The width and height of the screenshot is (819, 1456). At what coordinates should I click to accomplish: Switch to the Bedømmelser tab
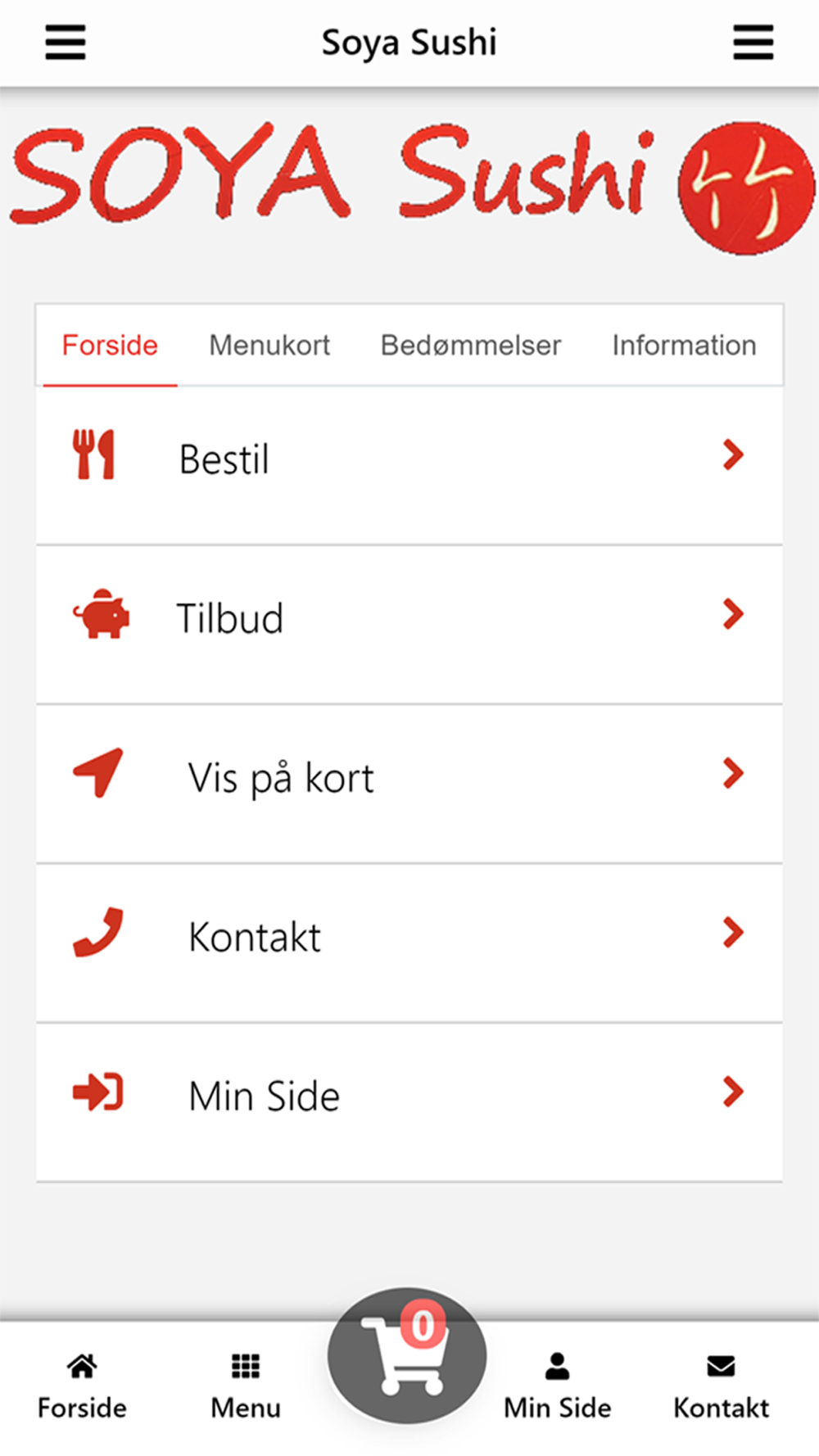(x=471, y=346)
